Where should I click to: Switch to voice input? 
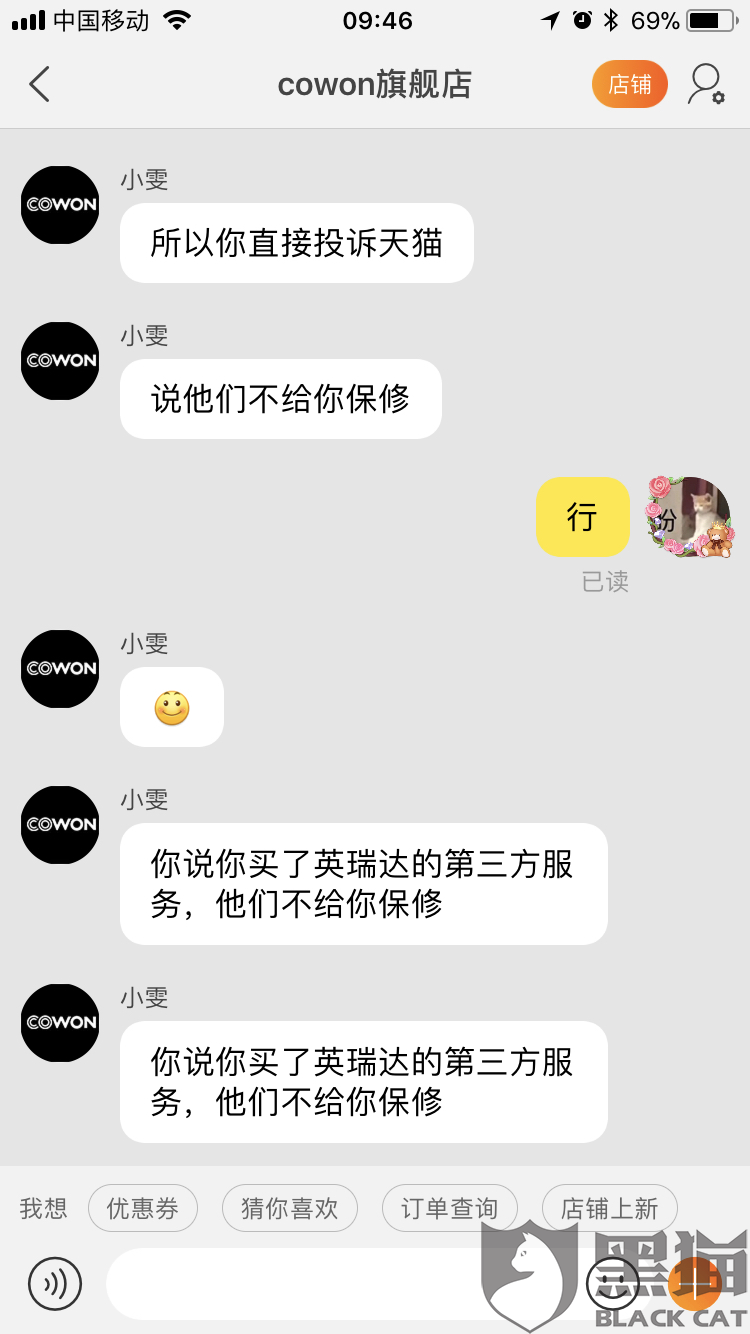[x=55, y=1283]
